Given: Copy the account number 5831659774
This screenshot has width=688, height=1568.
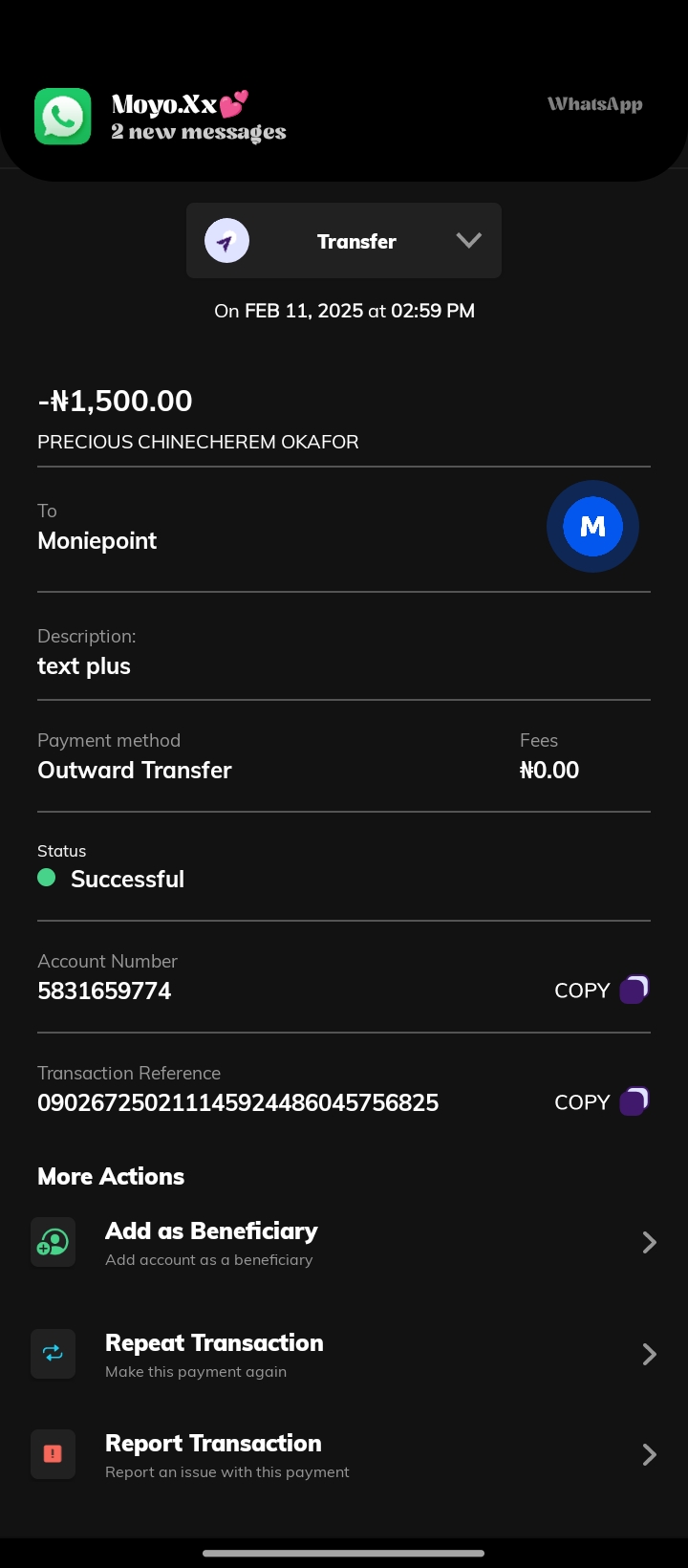Looking at the screenshot, I should (x=600, y=991).
